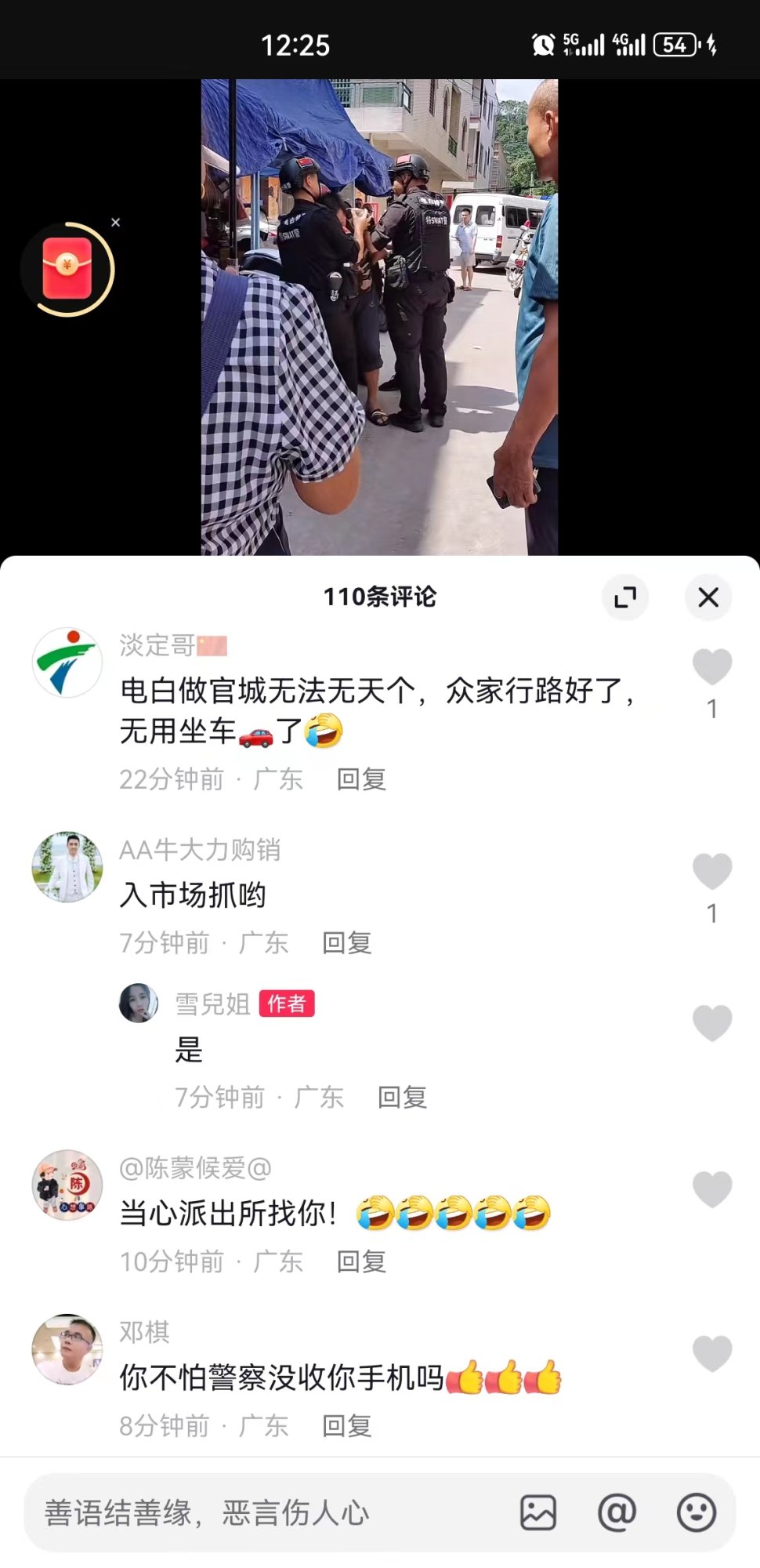Viewport: 760px width, 1568px height.
Task: Dismiss the red envelope widget
Action: pos(116,223)
